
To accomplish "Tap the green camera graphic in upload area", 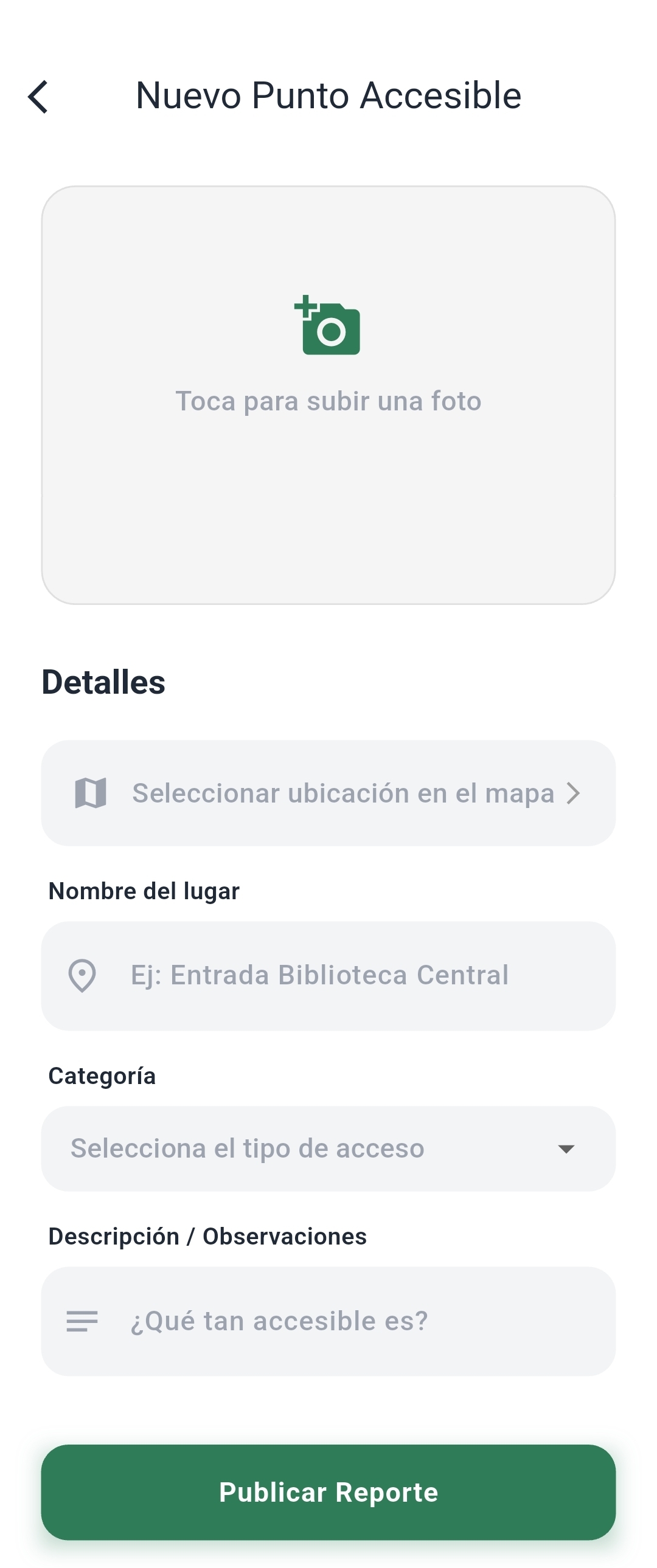I will coord(329,326).
